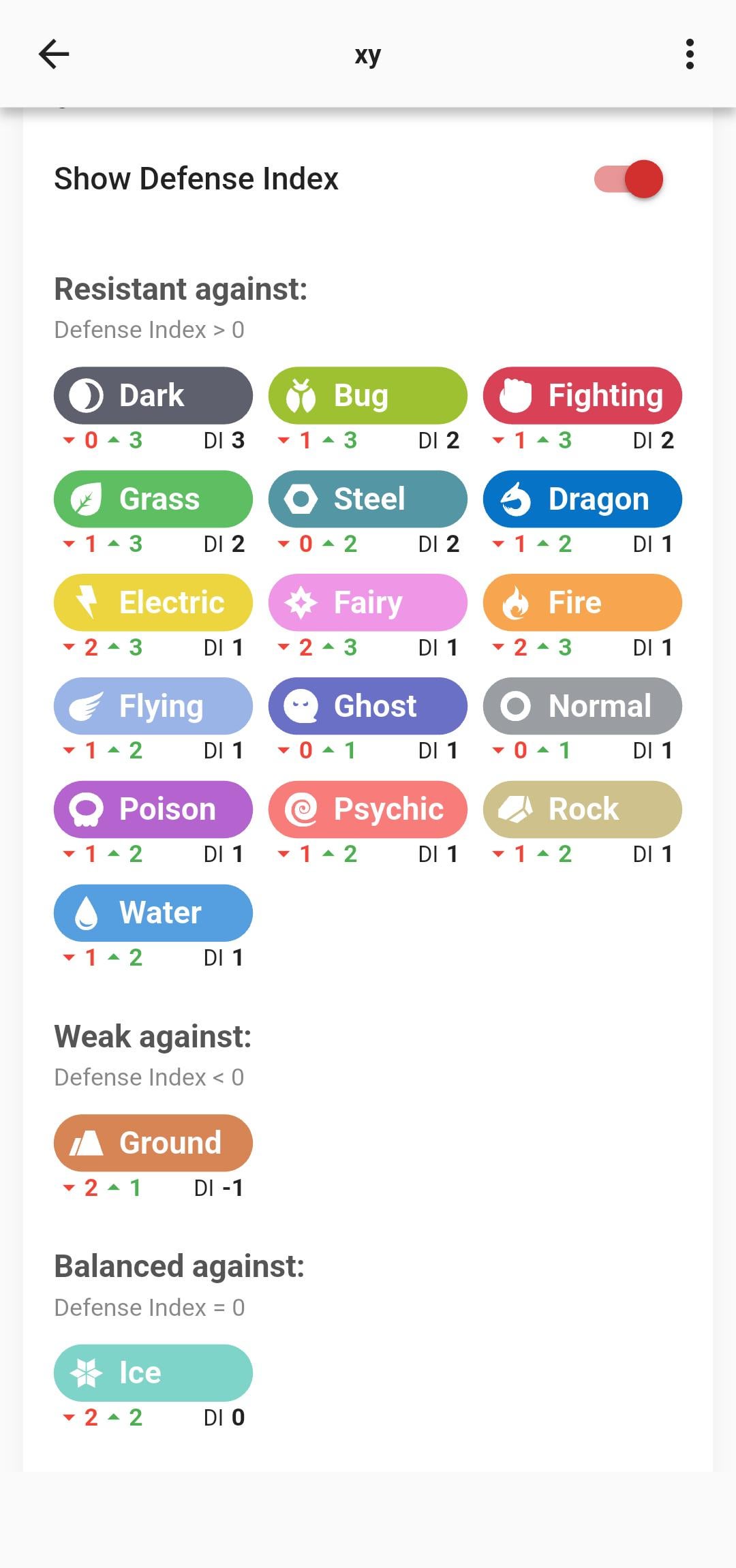Screen dimensions: 736x1568
Task: Select the Dragon type chip
Action: point(583,499)
